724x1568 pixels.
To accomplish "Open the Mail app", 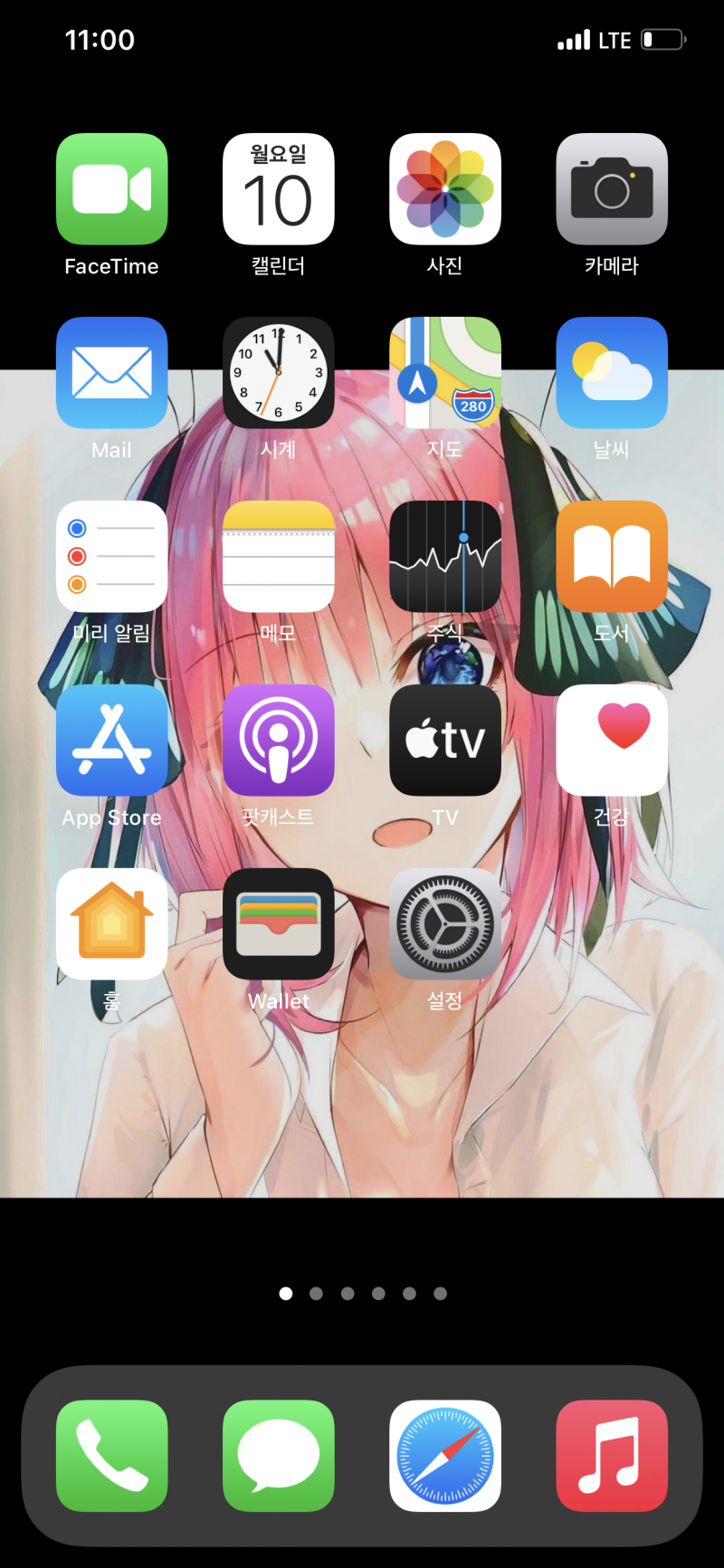I will (112, 373).
